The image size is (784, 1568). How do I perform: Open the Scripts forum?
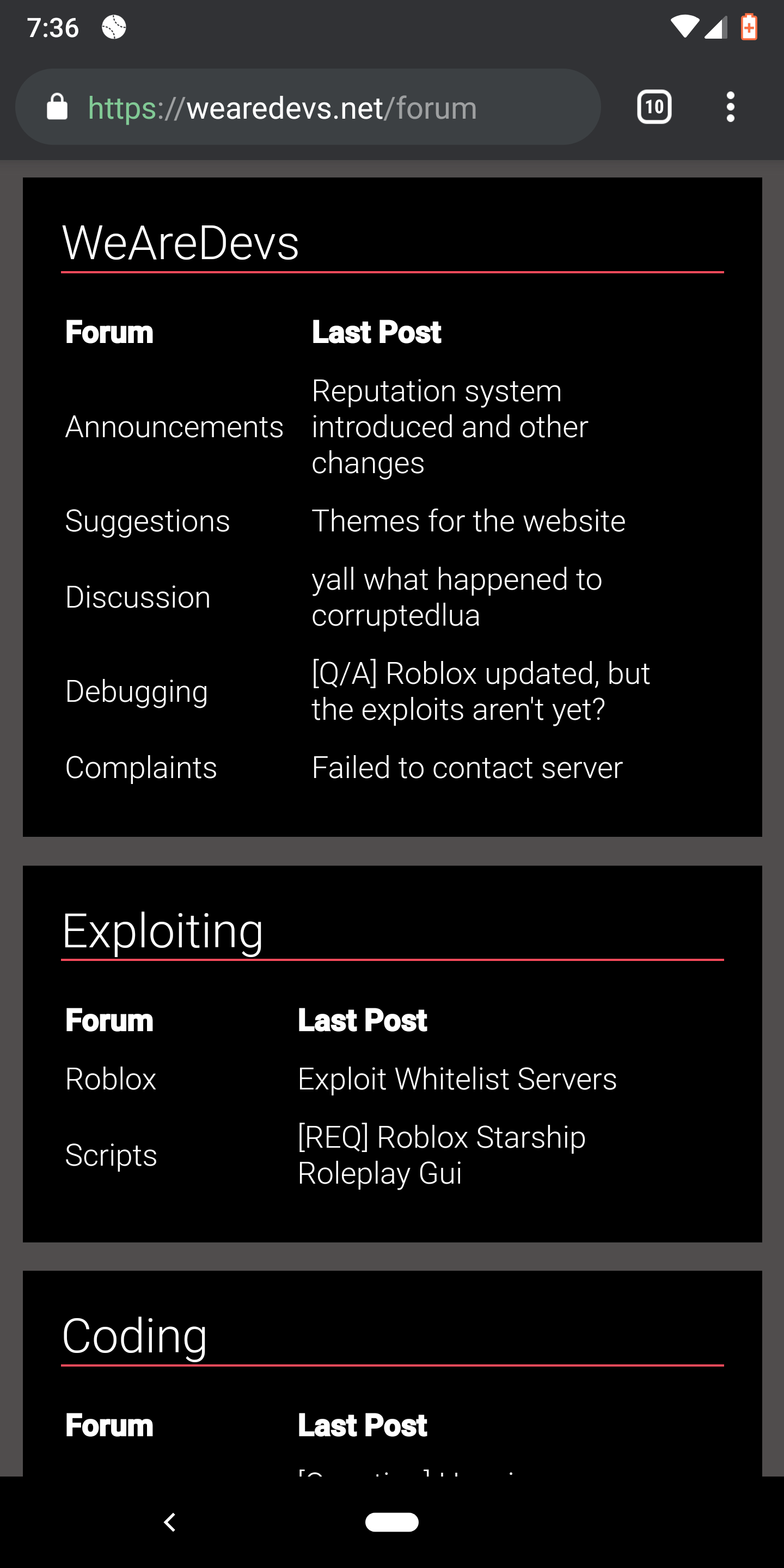pos(111,1155)
